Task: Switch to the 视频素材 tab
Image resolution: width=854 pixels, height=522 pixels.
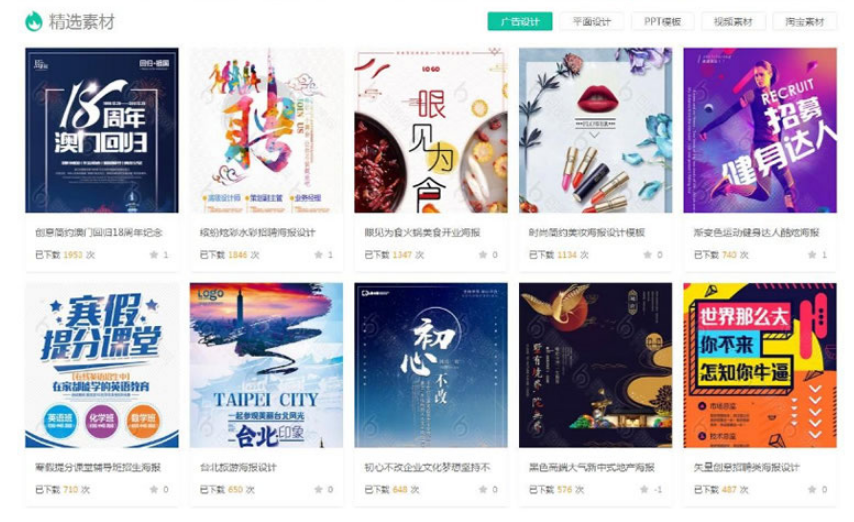Action: pos(733,22)
